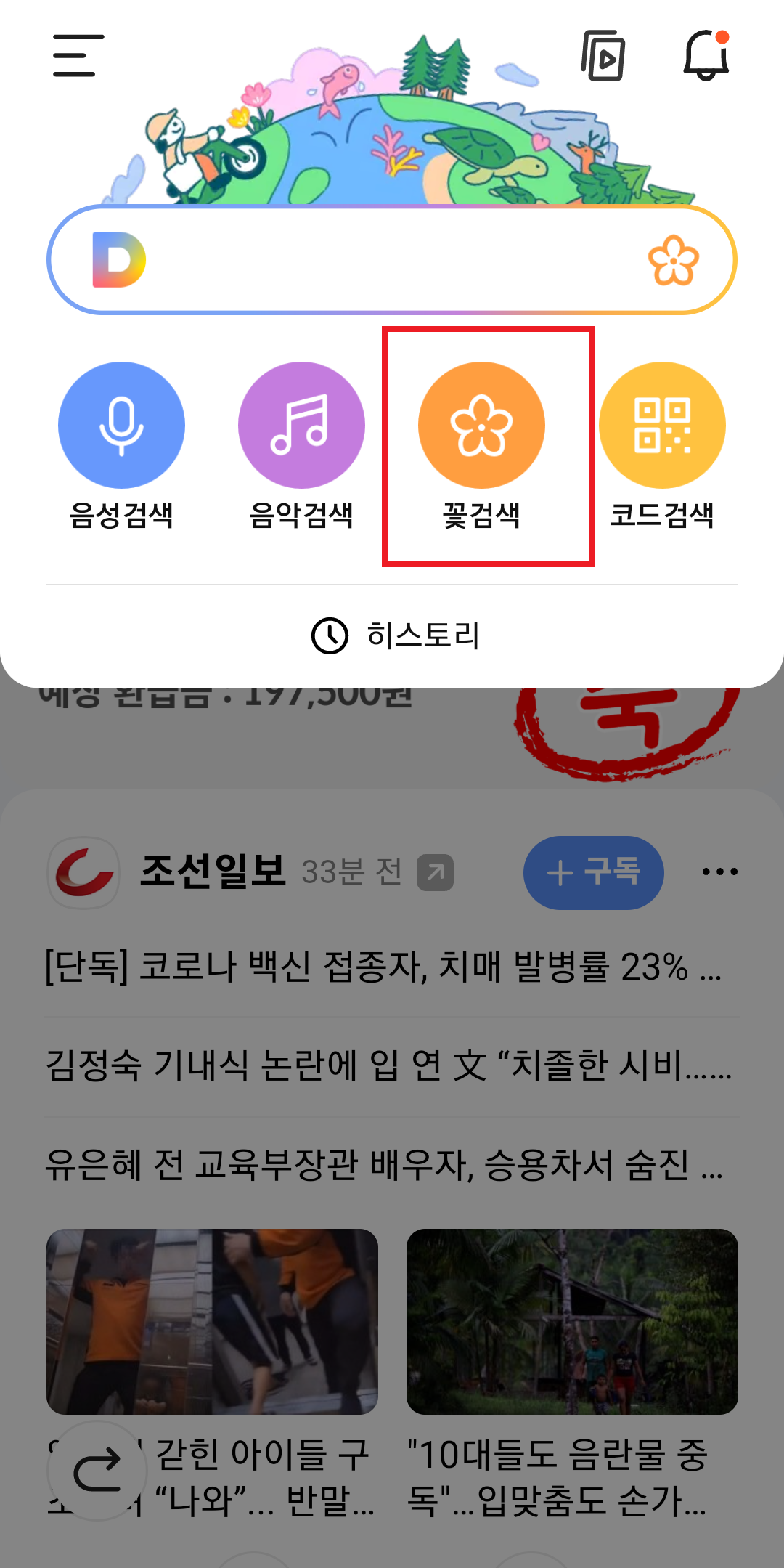
Task: Tap the flower icon inside the search bar
Action: coord(671,260)
